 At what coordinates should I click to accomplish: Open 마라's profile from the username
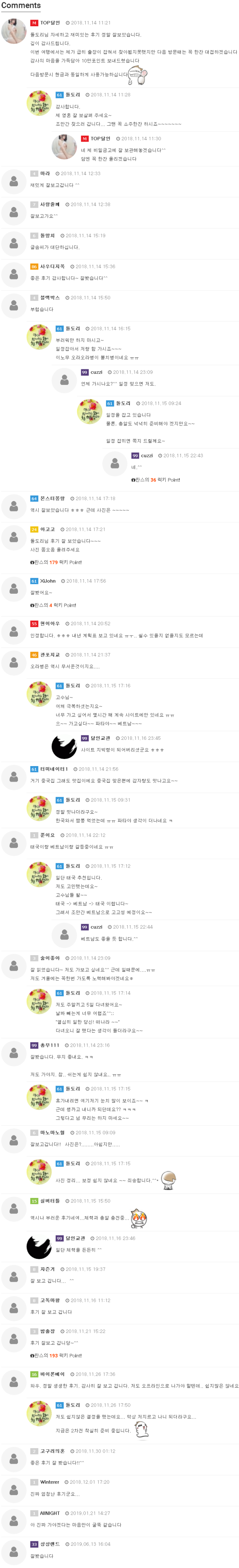coord(45,174)
